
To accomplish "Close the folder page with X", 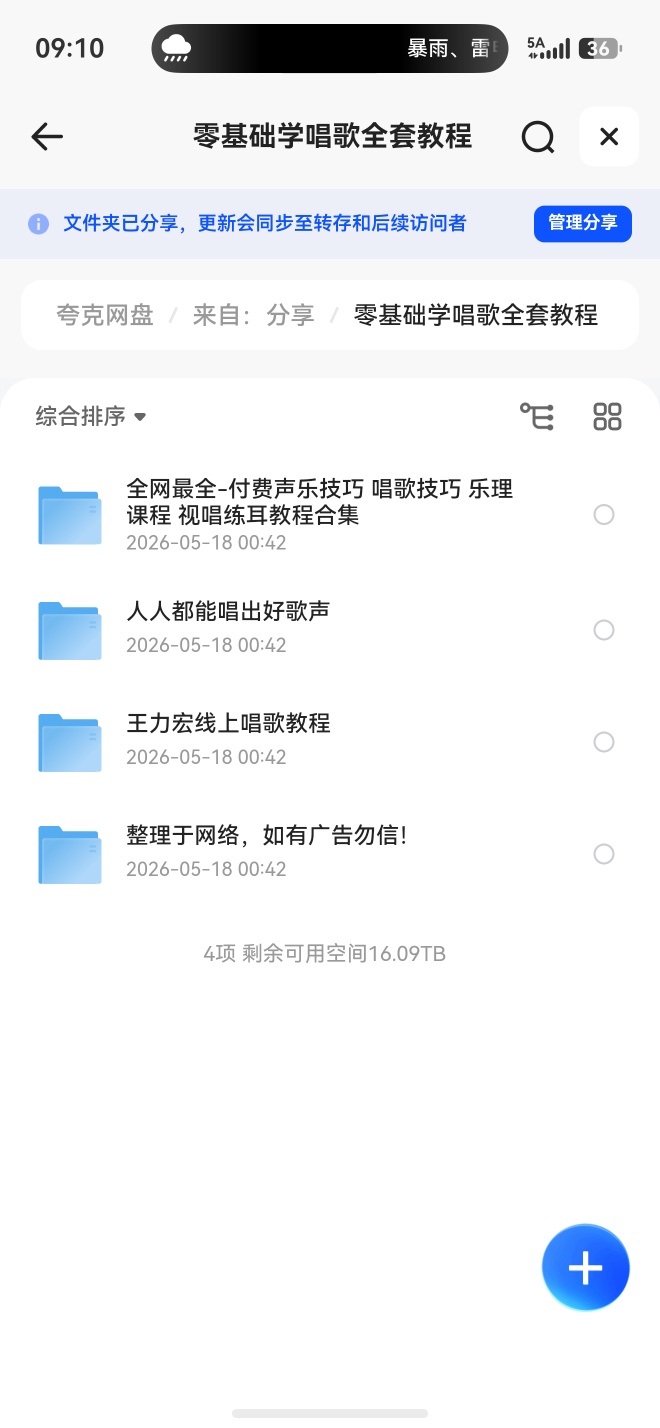I will (x=609, y=137).
